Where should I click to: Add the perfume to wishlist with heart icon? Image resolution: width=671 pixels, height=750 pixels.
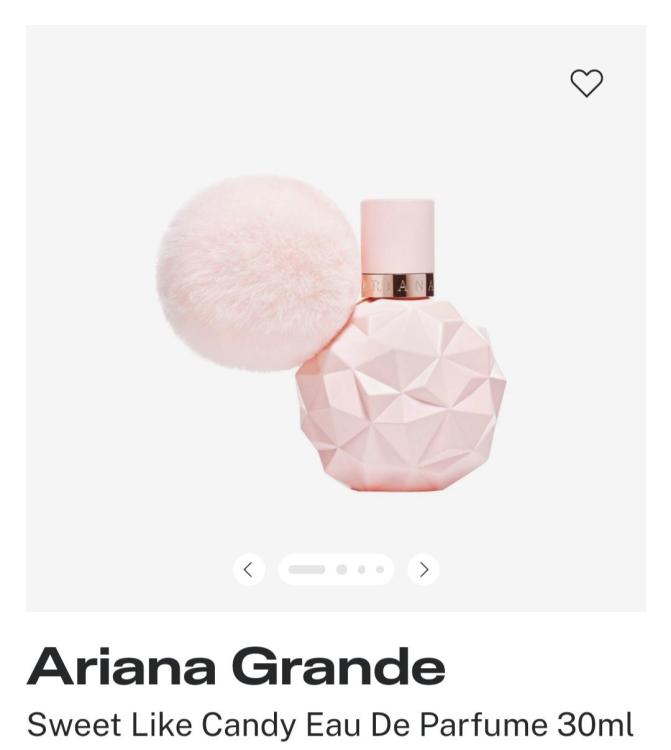click(586, 83)
